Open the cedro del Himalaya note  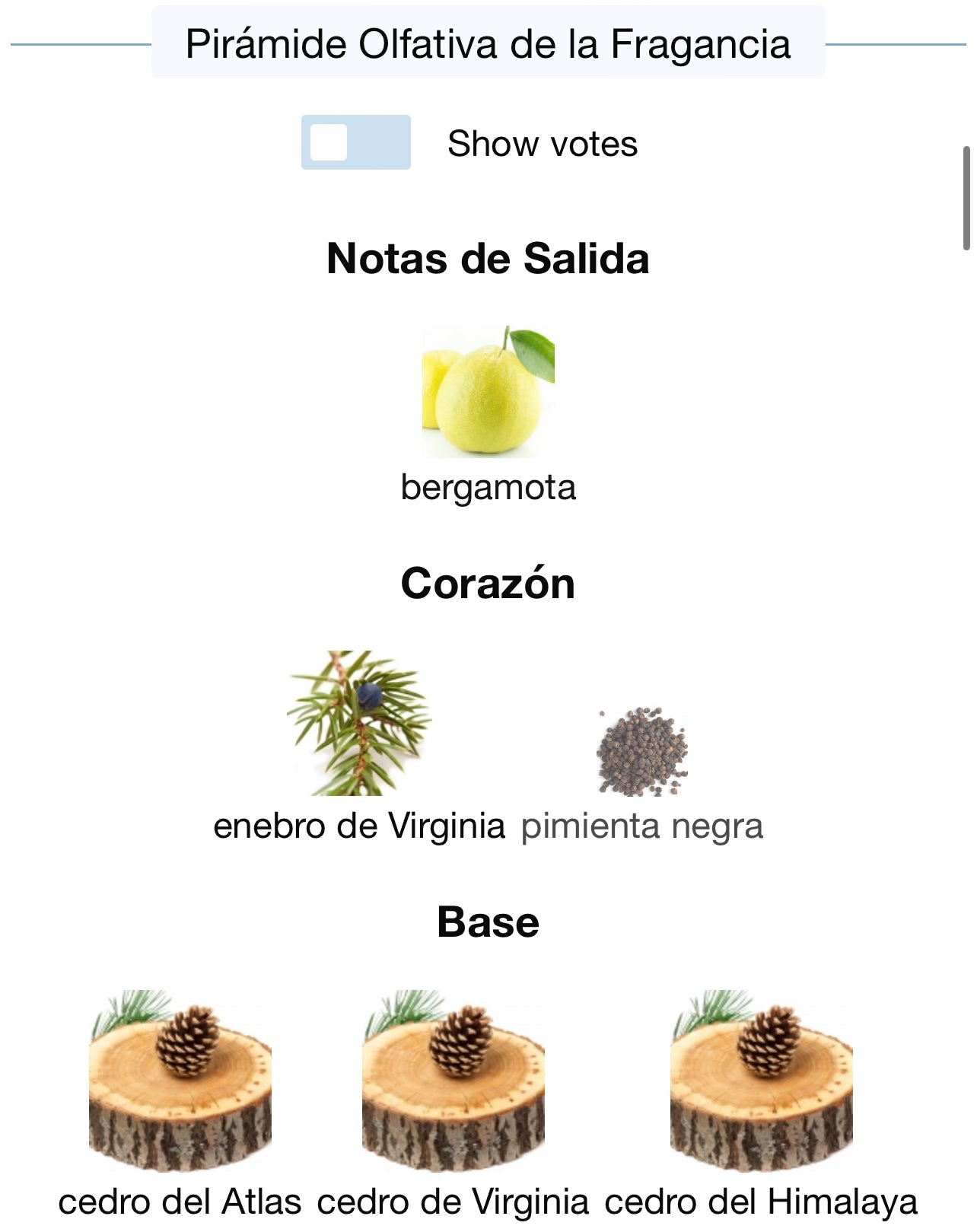point(760,1081)
